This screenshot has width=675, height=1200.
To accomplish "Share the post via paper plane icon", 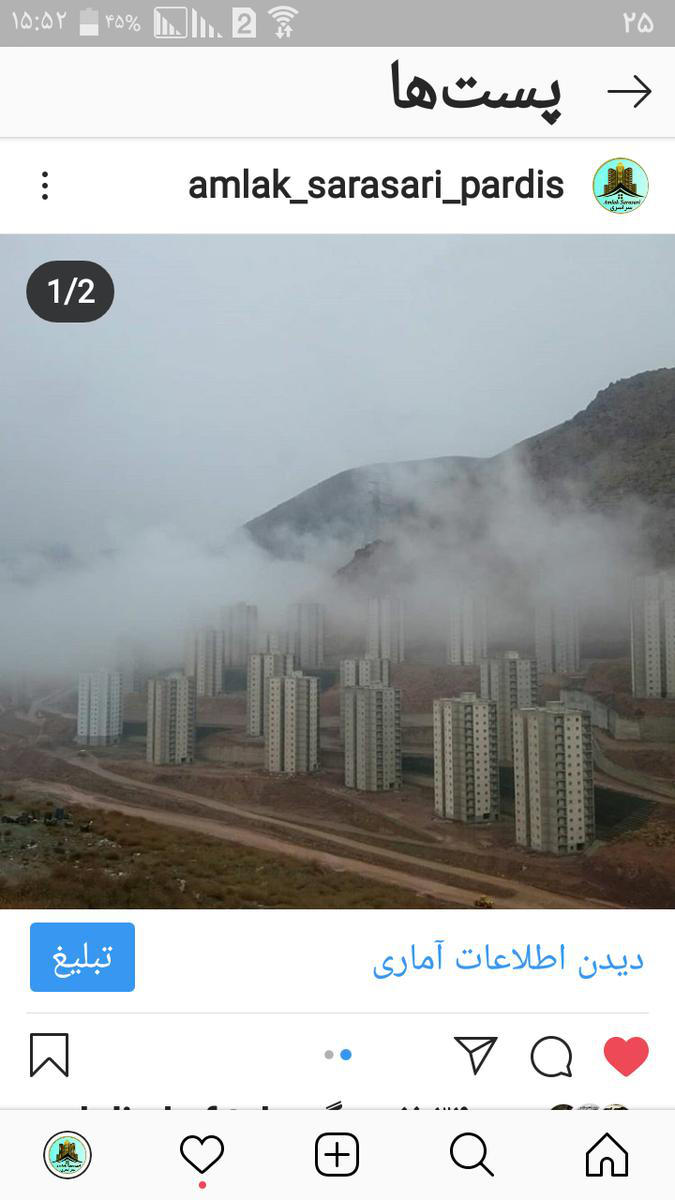I will 476,1054.
